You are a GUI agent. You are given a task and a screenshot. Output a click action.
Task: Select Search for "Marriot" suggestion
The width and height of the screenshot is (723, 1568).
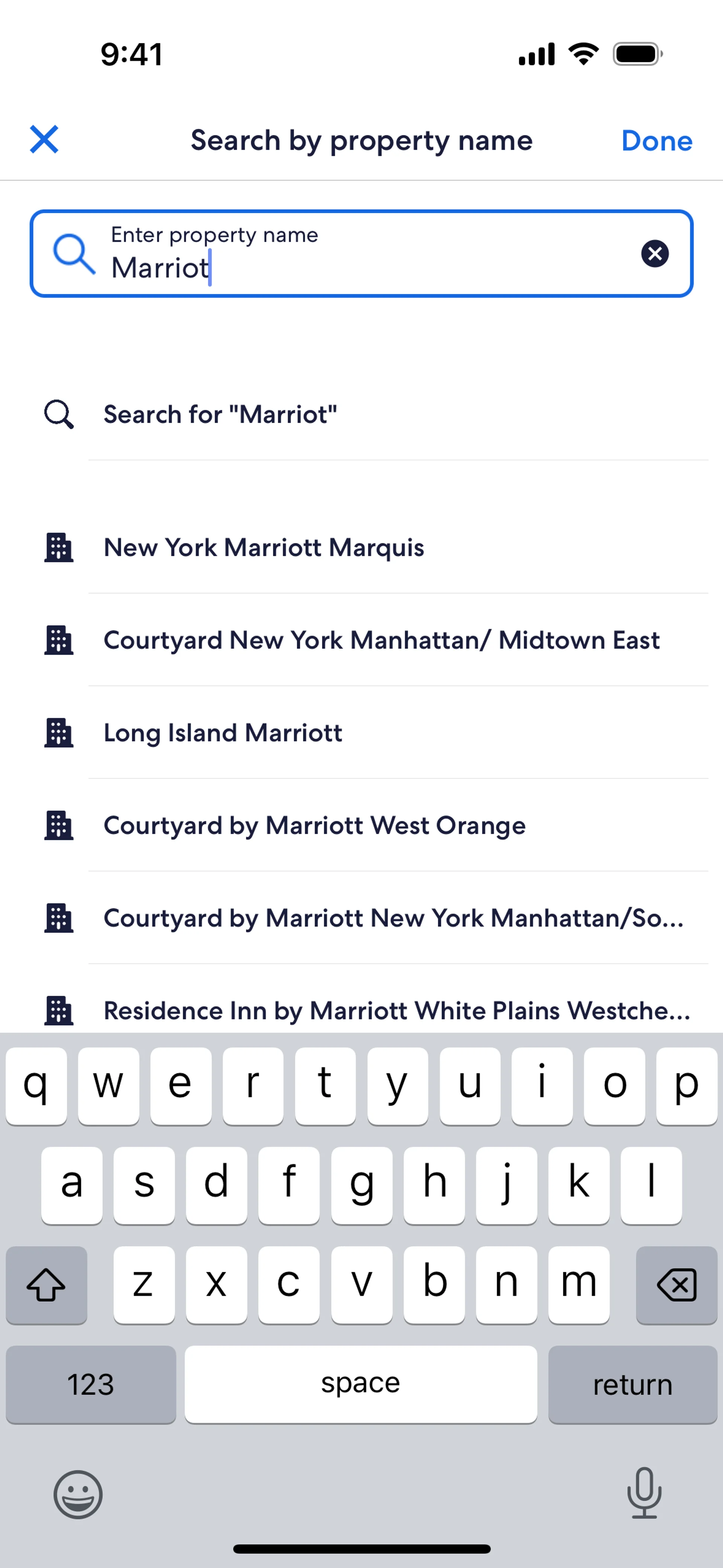(361, 414)
